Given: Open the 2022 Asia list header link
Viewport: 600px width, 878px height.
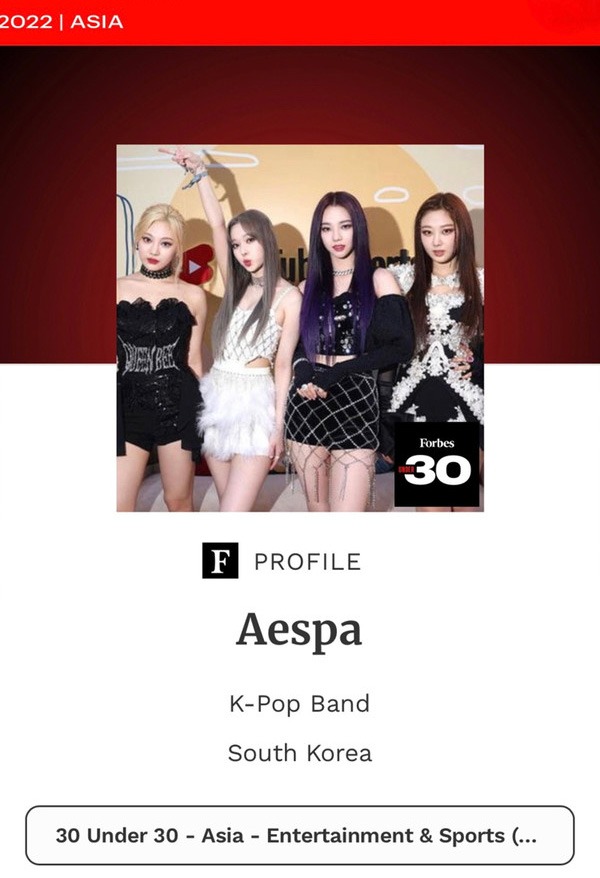Looking at the screenshot, I should (x=62, y=22).
